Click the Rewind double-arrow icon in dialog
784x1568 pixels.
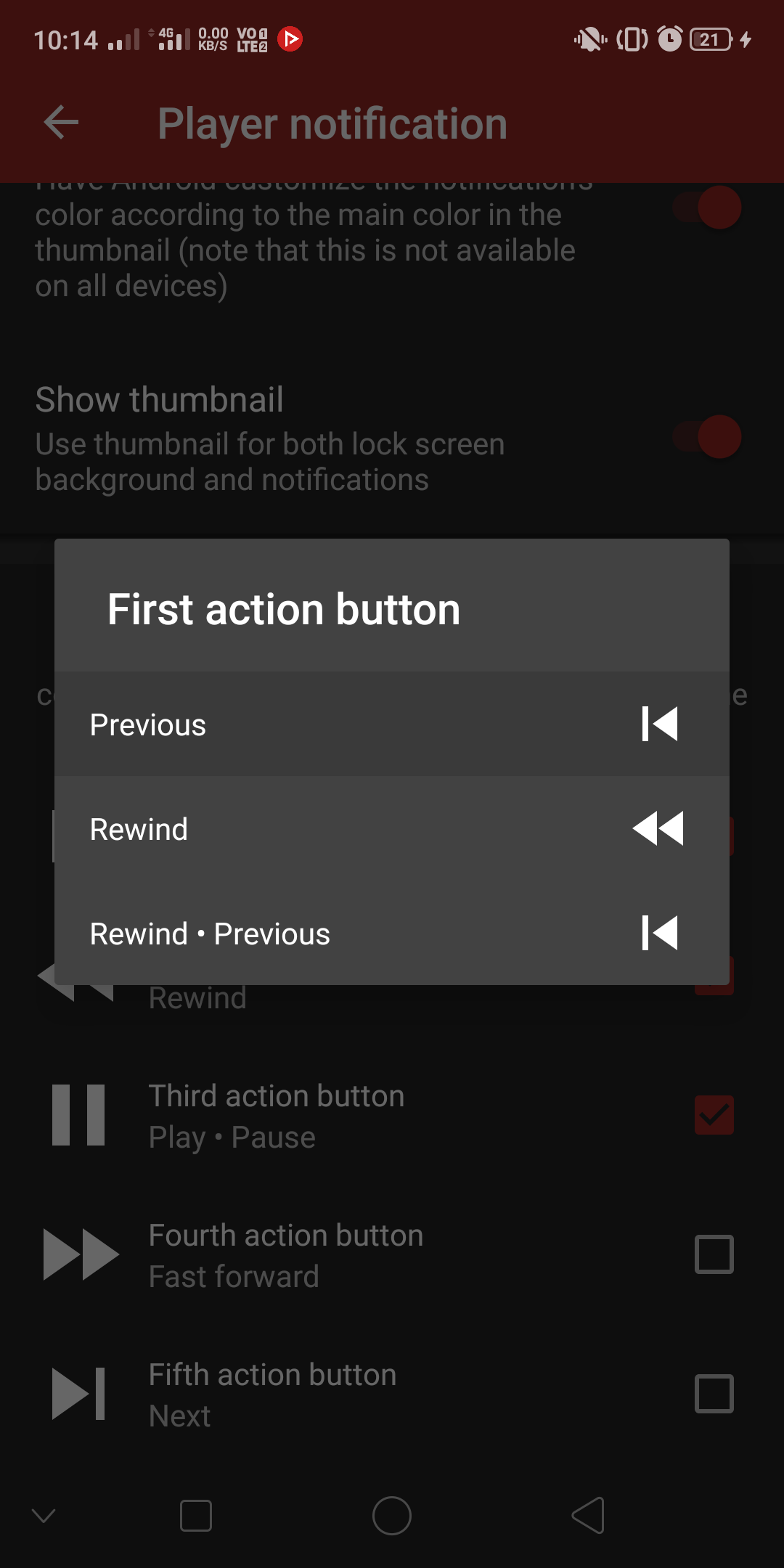658,828
